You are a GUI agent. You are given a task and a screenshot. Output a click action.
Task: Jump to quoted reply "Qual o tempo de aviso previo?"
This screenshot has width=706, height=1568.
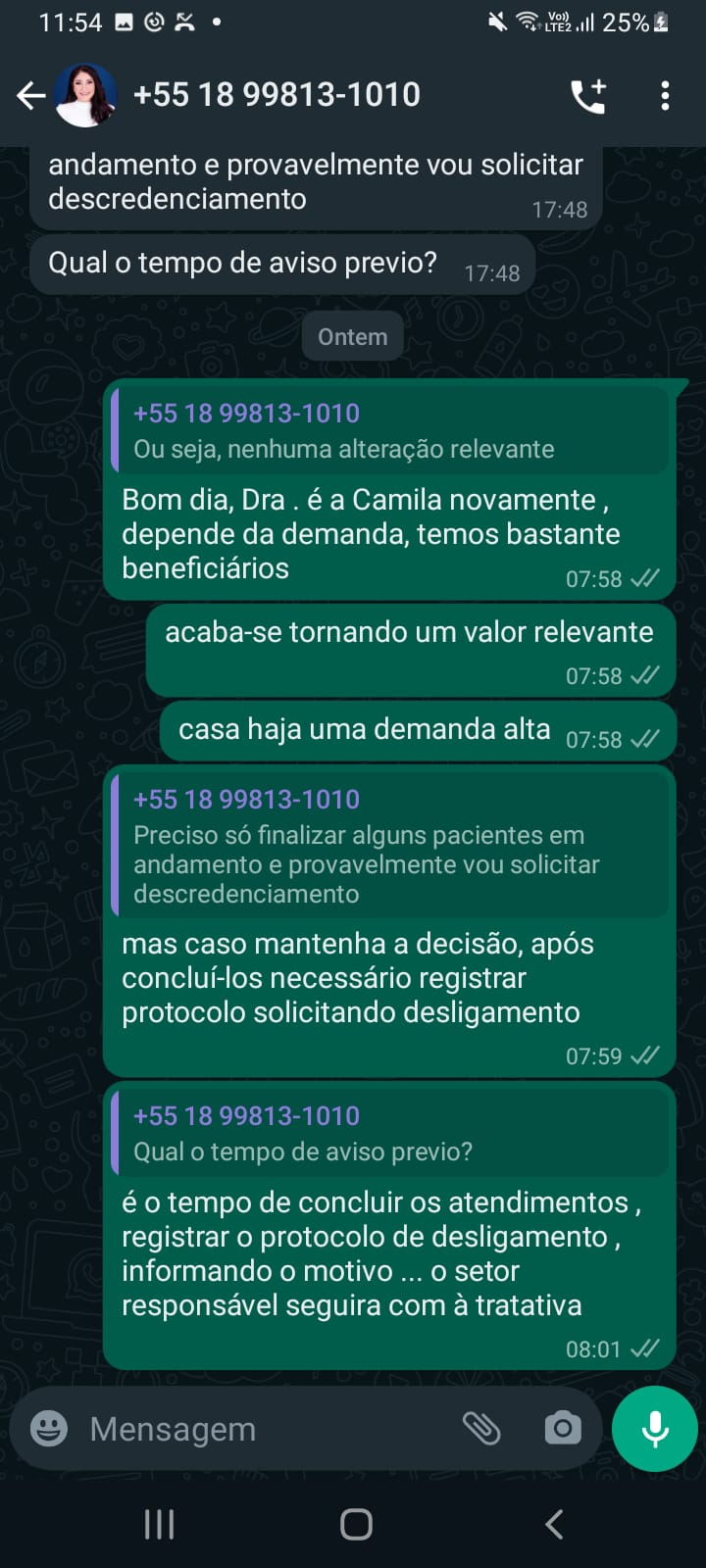tap(390, 1134)
